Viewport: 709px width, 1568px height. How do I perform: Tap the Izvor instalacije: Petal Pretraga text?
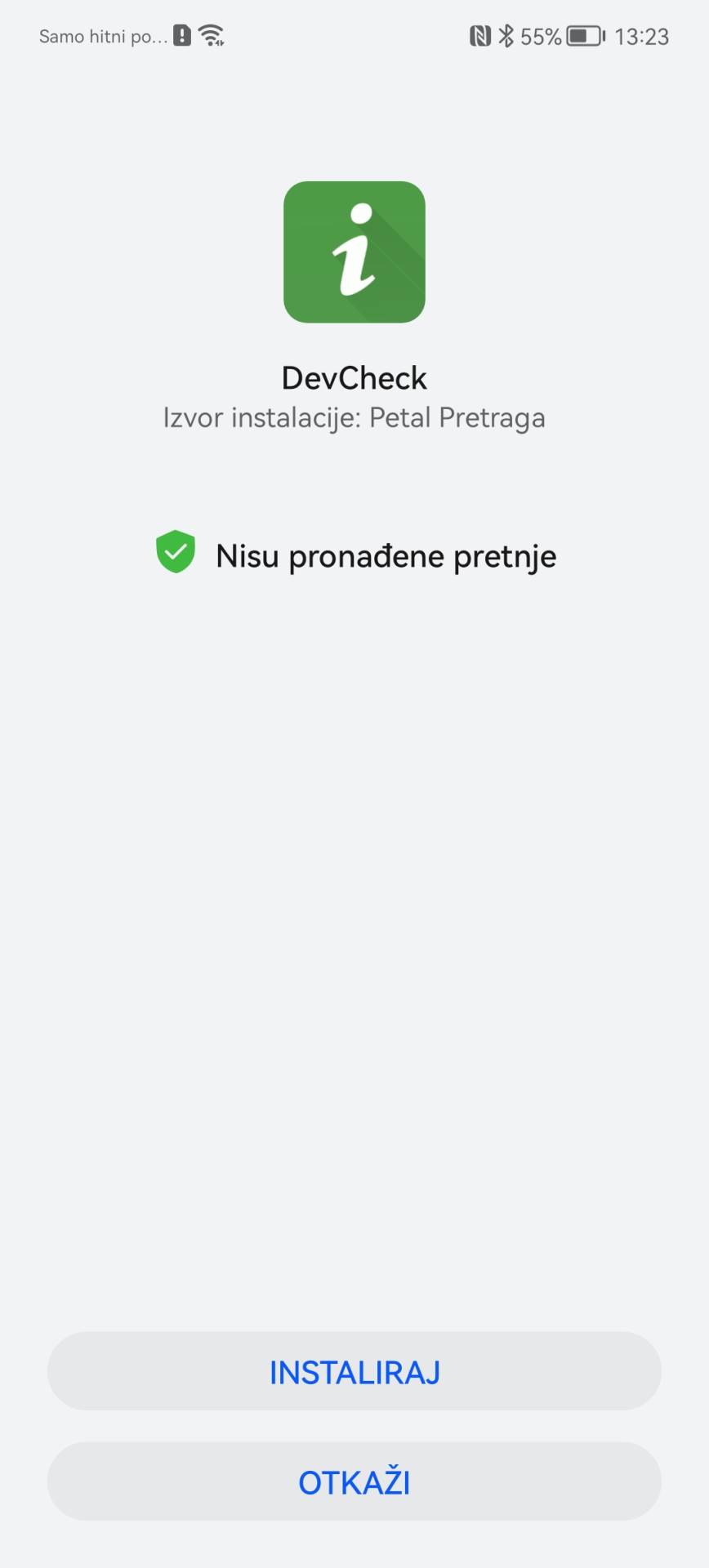click(354, 417)
